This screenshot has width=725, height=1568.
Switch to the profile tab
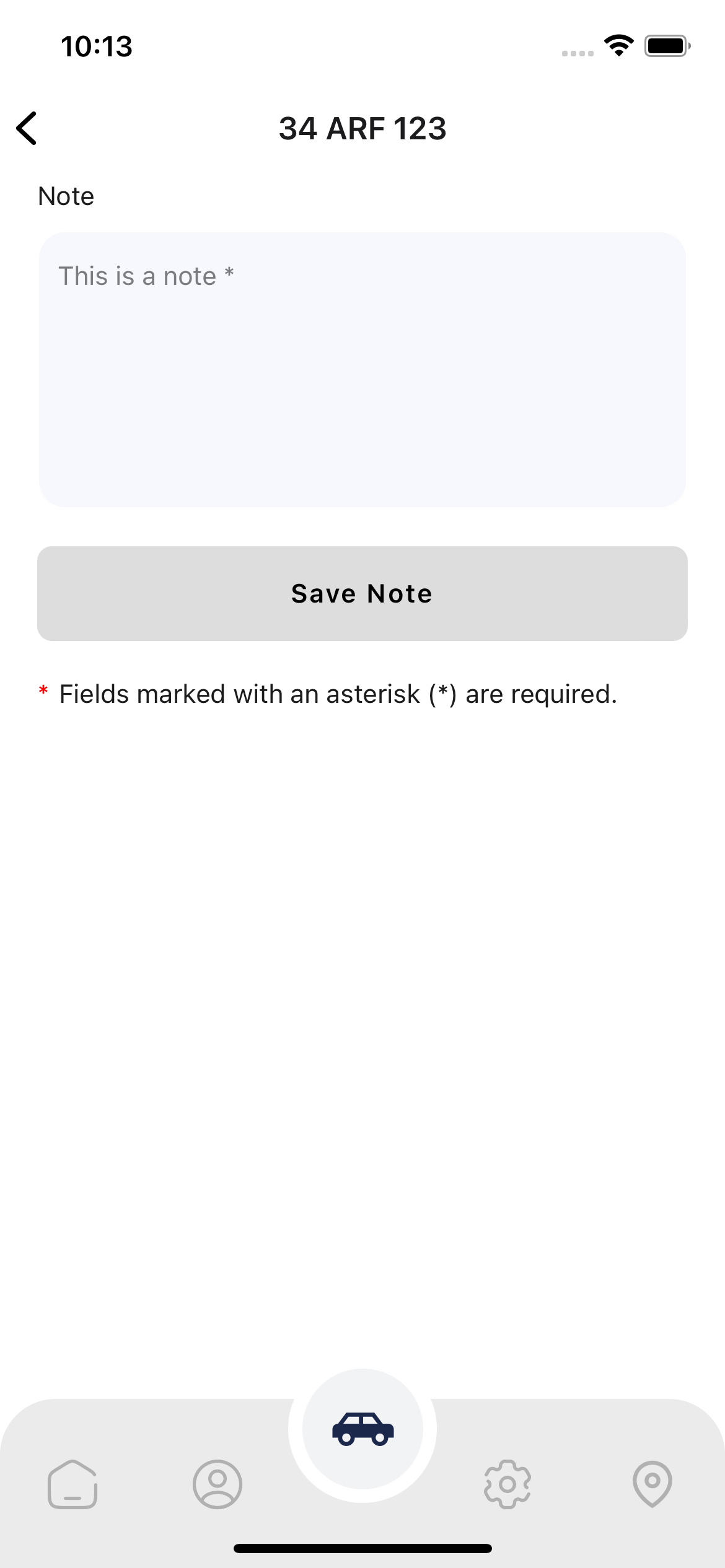(x=217, y=1484)
